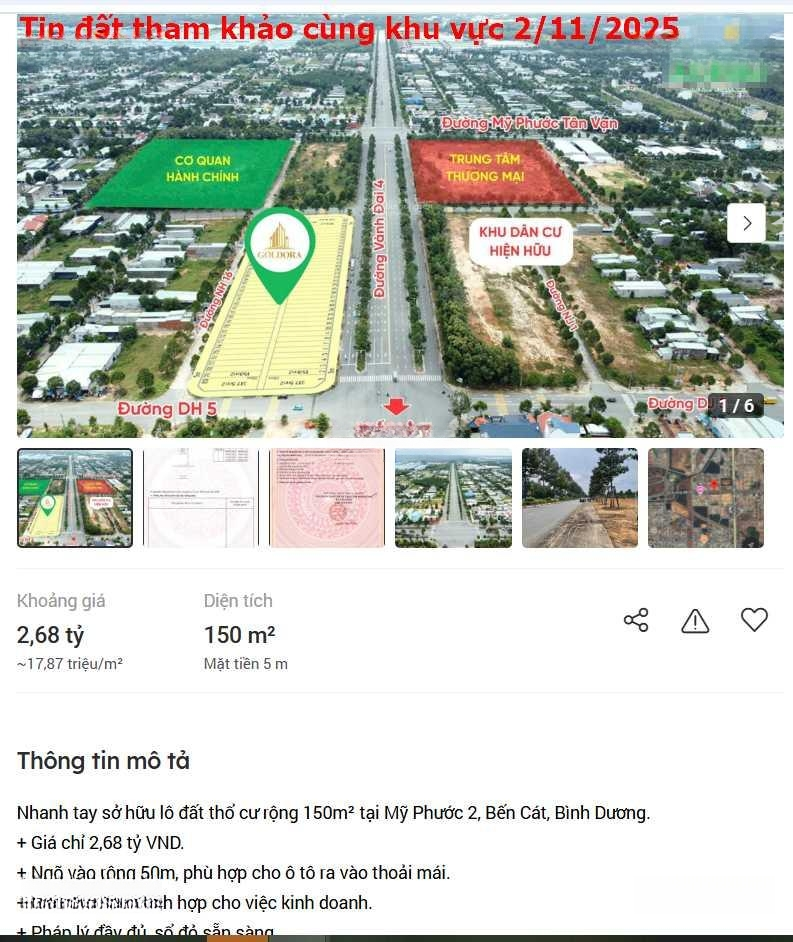The width and height of the screenshot is (793, 942).
Task: Click the share listing icon
Action: 636,620
